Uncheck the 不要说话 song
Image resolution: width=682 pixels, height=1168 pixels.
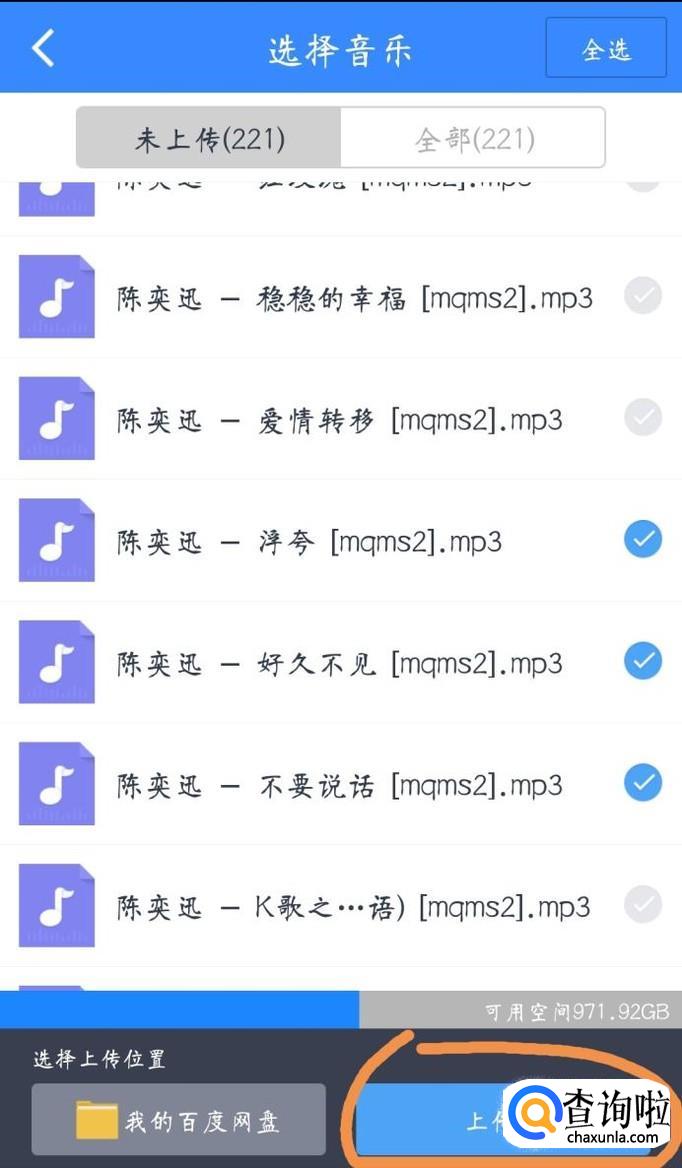coord(643,783)
